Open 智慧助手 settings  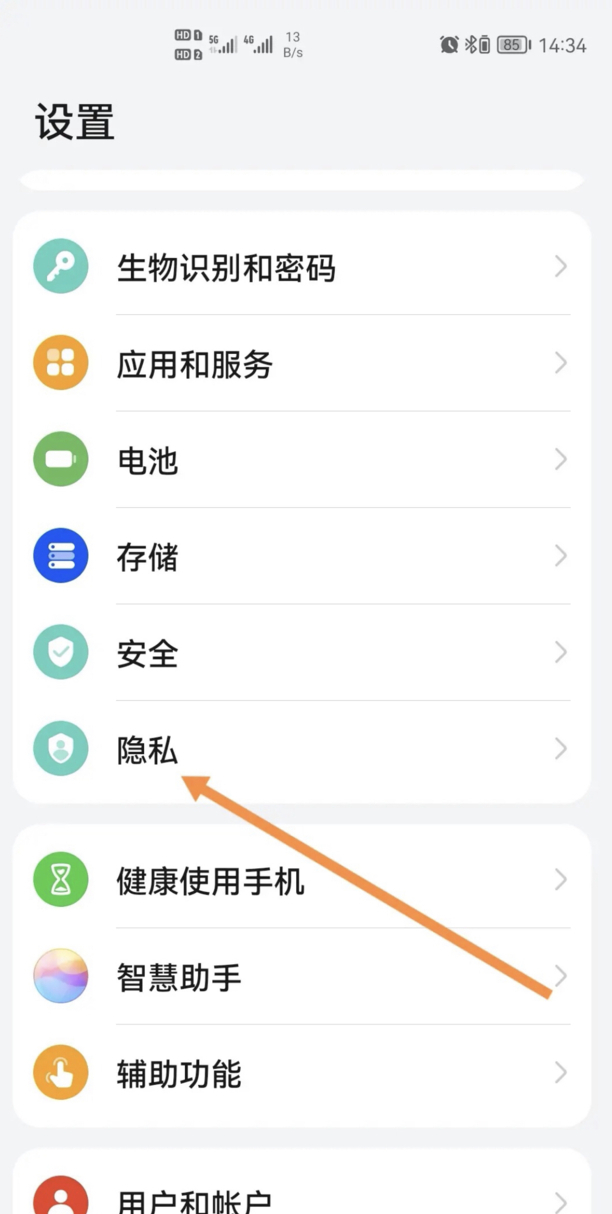point(300,977)
